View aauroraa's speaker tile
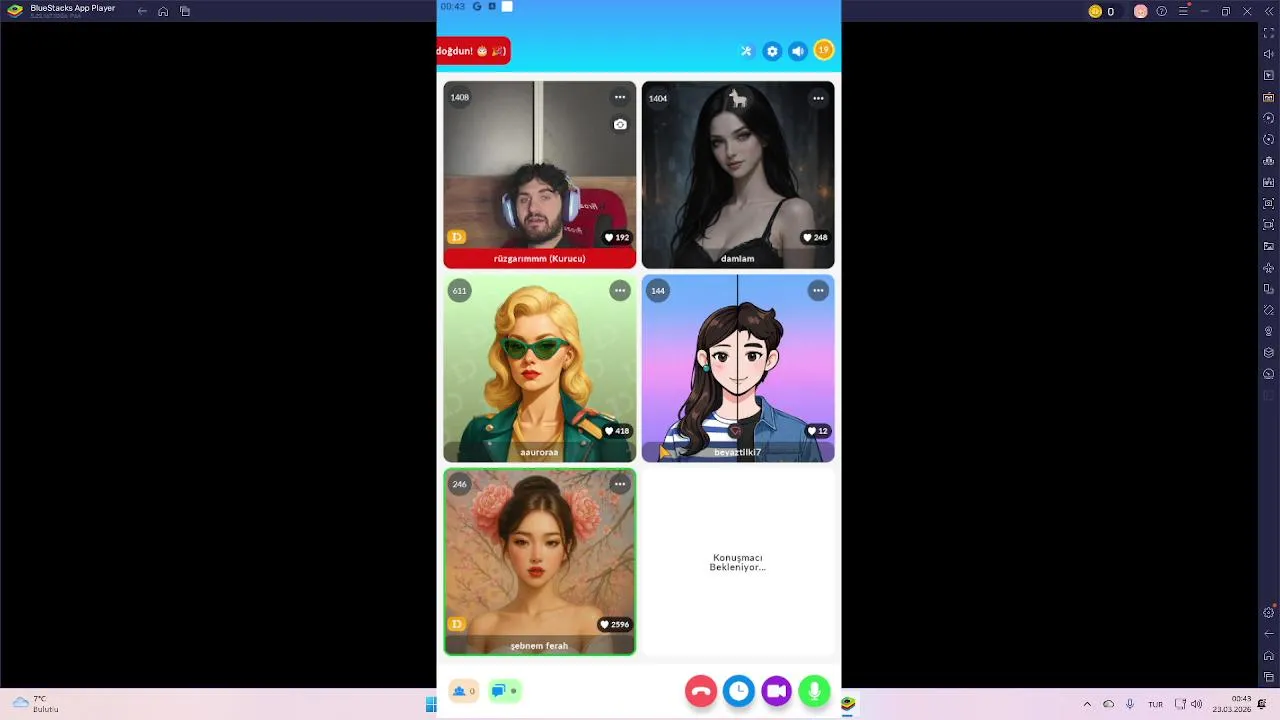1280x720 pixels. click(539, 368)
